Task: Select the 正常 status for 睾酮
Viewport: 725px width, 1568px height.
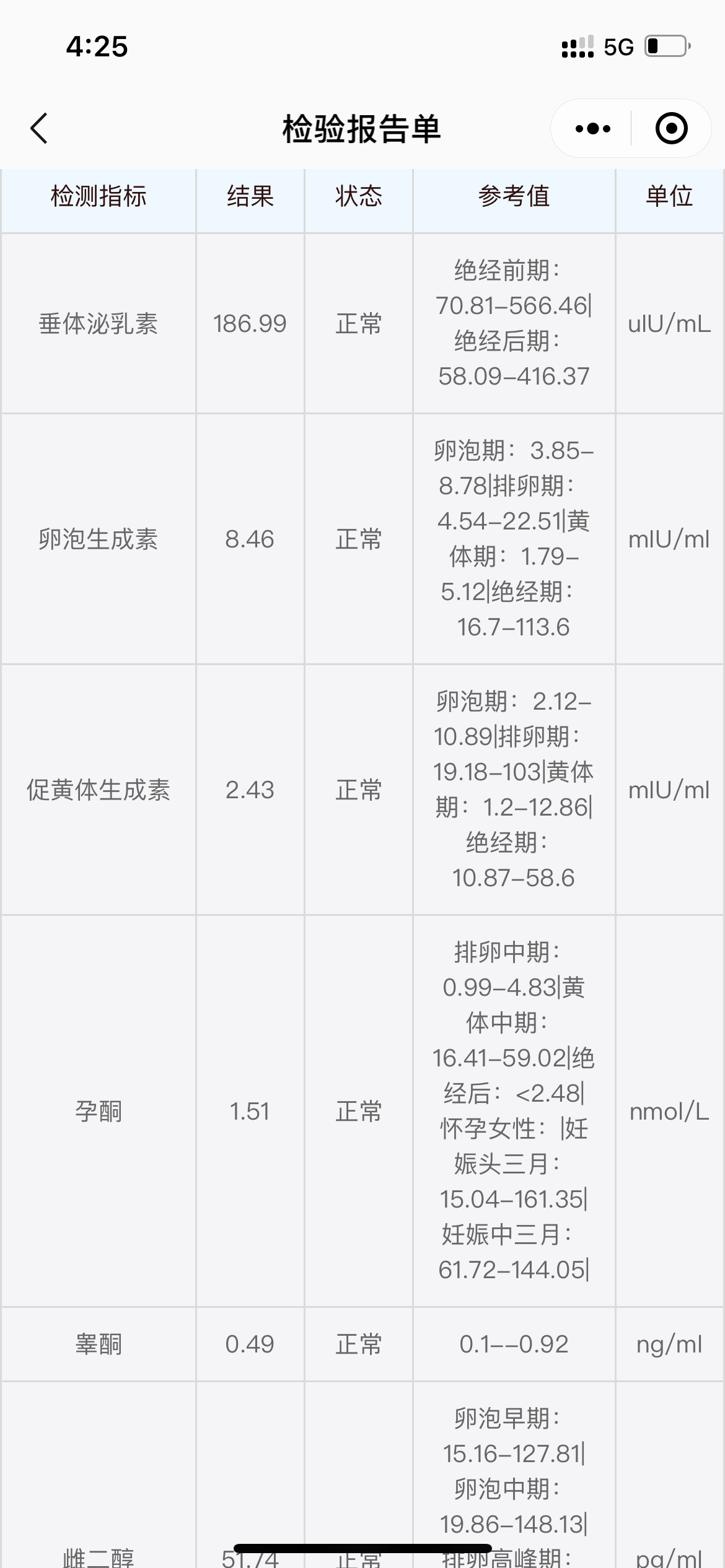Action: coord(358,1344)
